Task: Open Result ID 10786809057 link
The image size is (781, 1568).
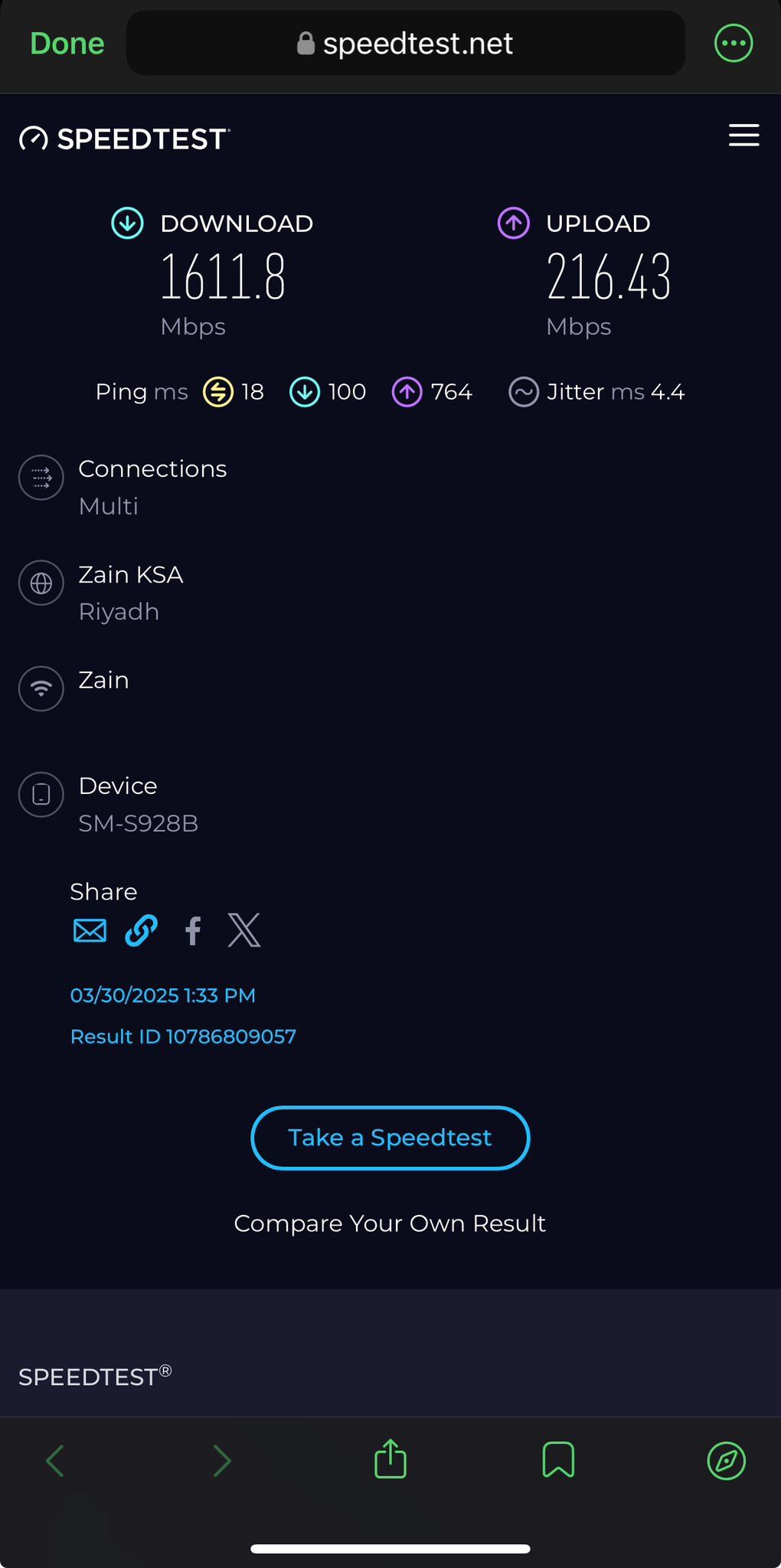Action: 183,1037
